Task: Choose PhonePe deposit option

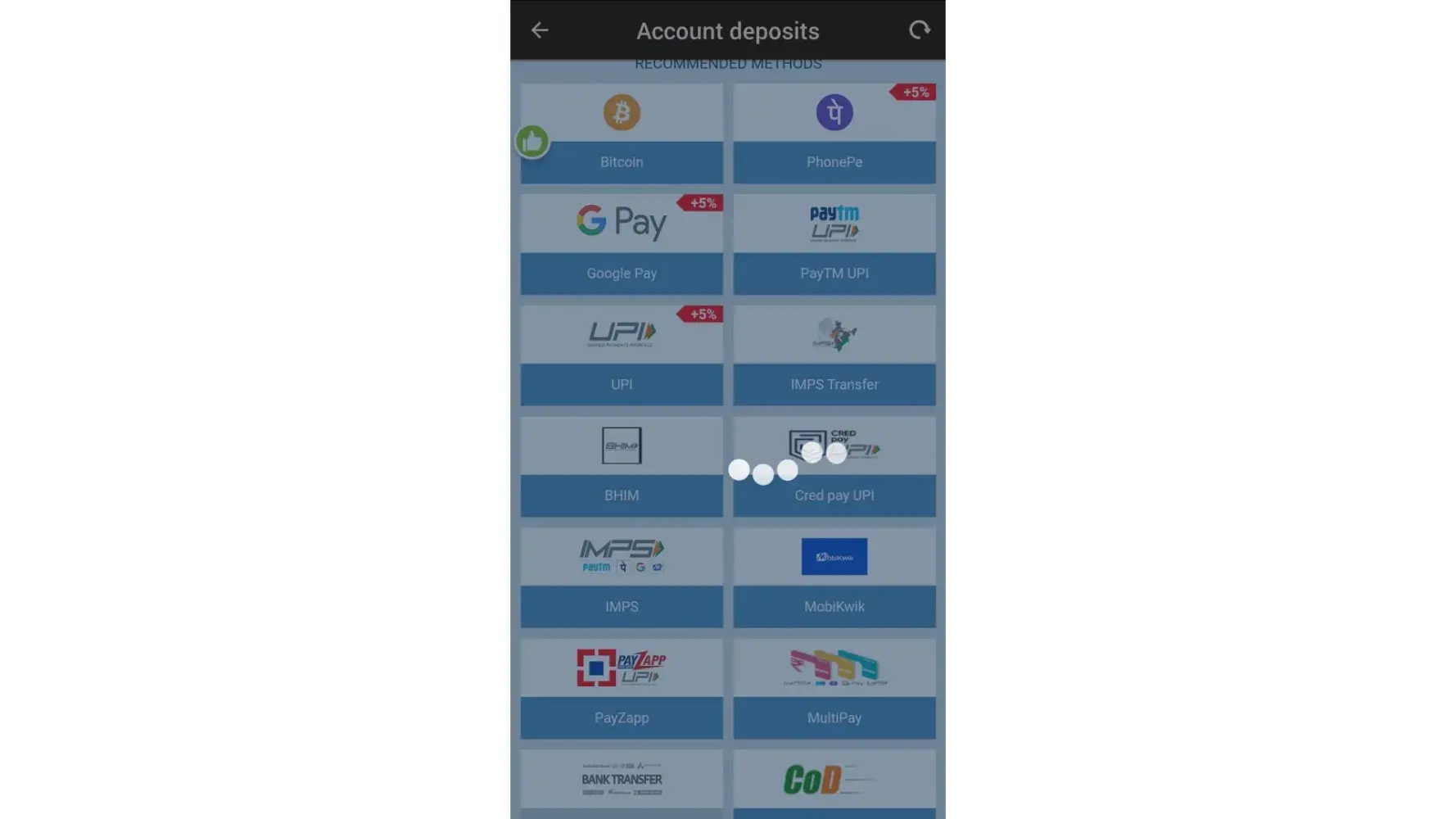Action: tap(834, 133)
